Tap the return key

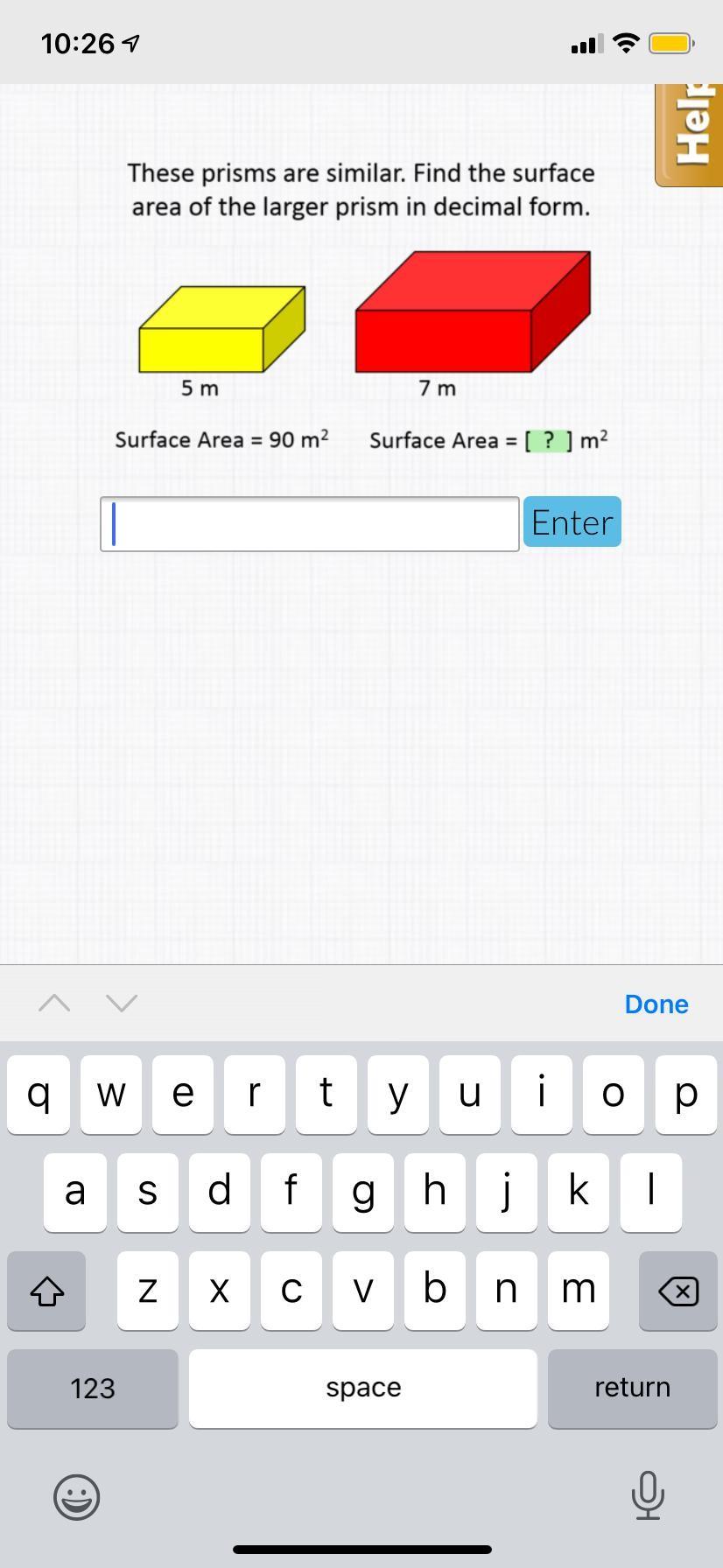[632, 1389]
